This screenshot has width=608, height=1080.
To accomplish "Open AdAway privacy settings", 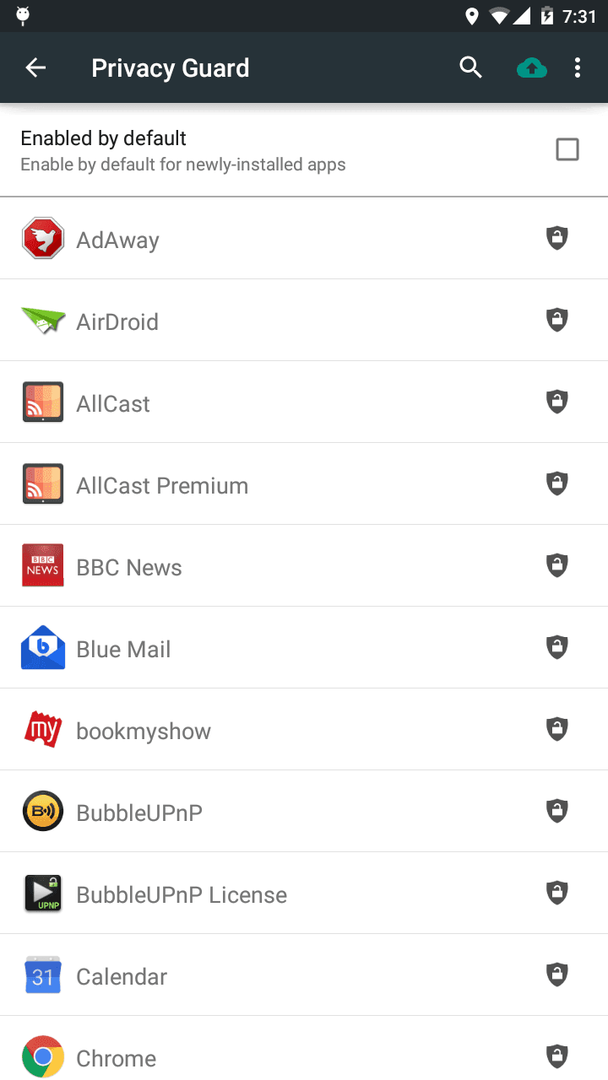I will pos(304,239).
